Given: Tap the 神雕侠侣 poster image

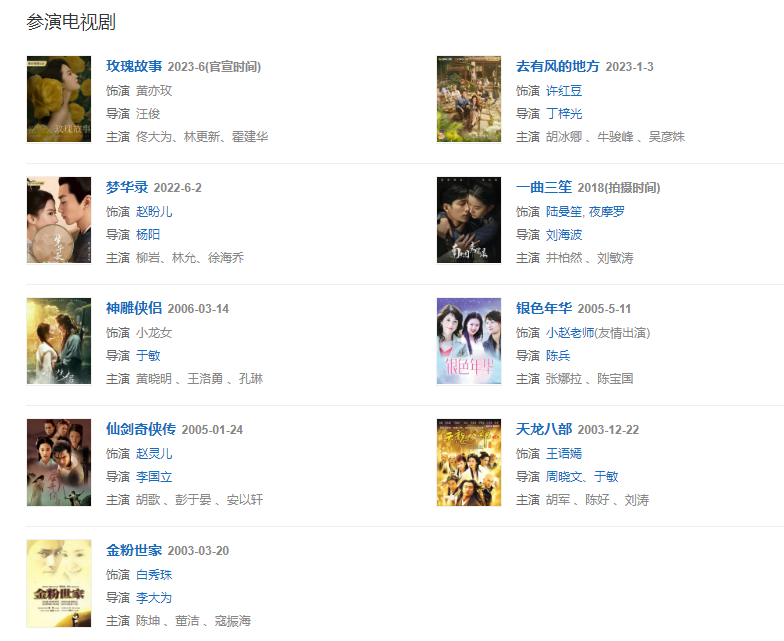Looking at the screenshot, I should click(59, 341).
